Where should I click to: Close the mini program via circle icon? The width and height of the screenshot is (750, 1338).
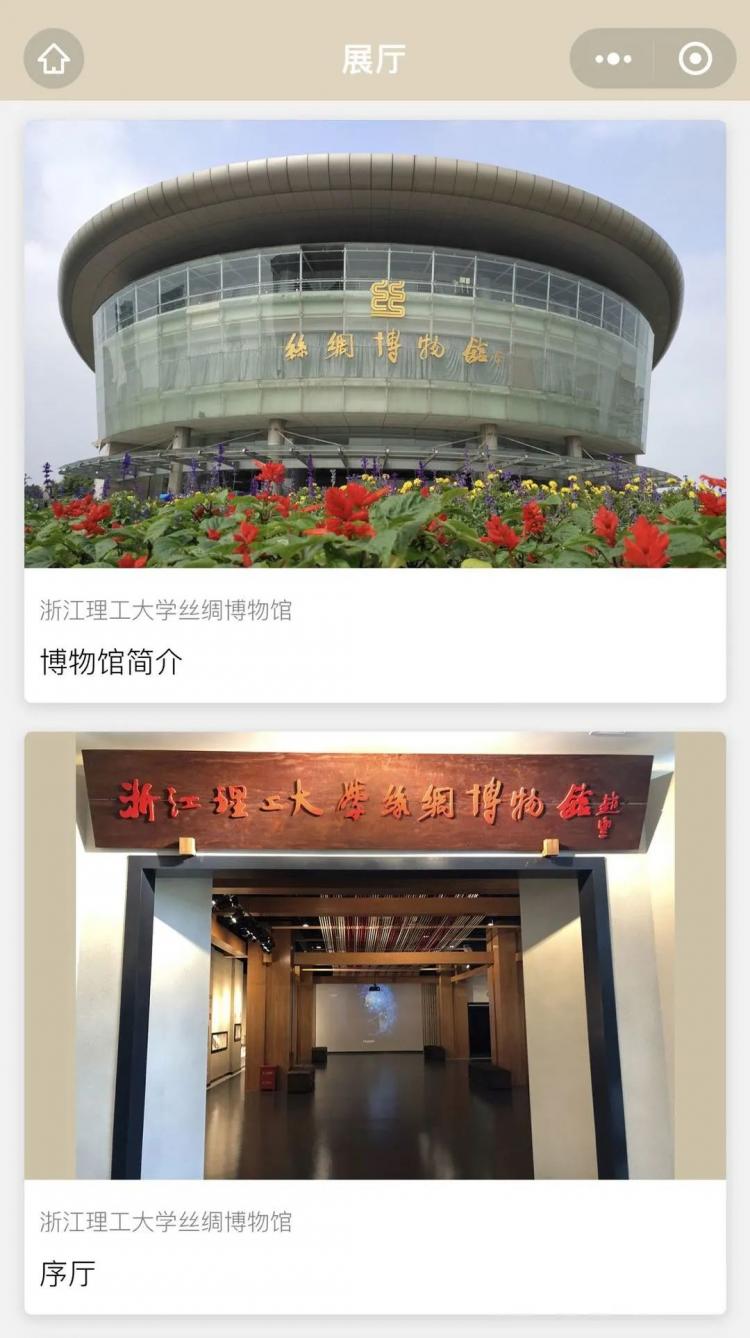pyautogui.click(x=695, y=59)
